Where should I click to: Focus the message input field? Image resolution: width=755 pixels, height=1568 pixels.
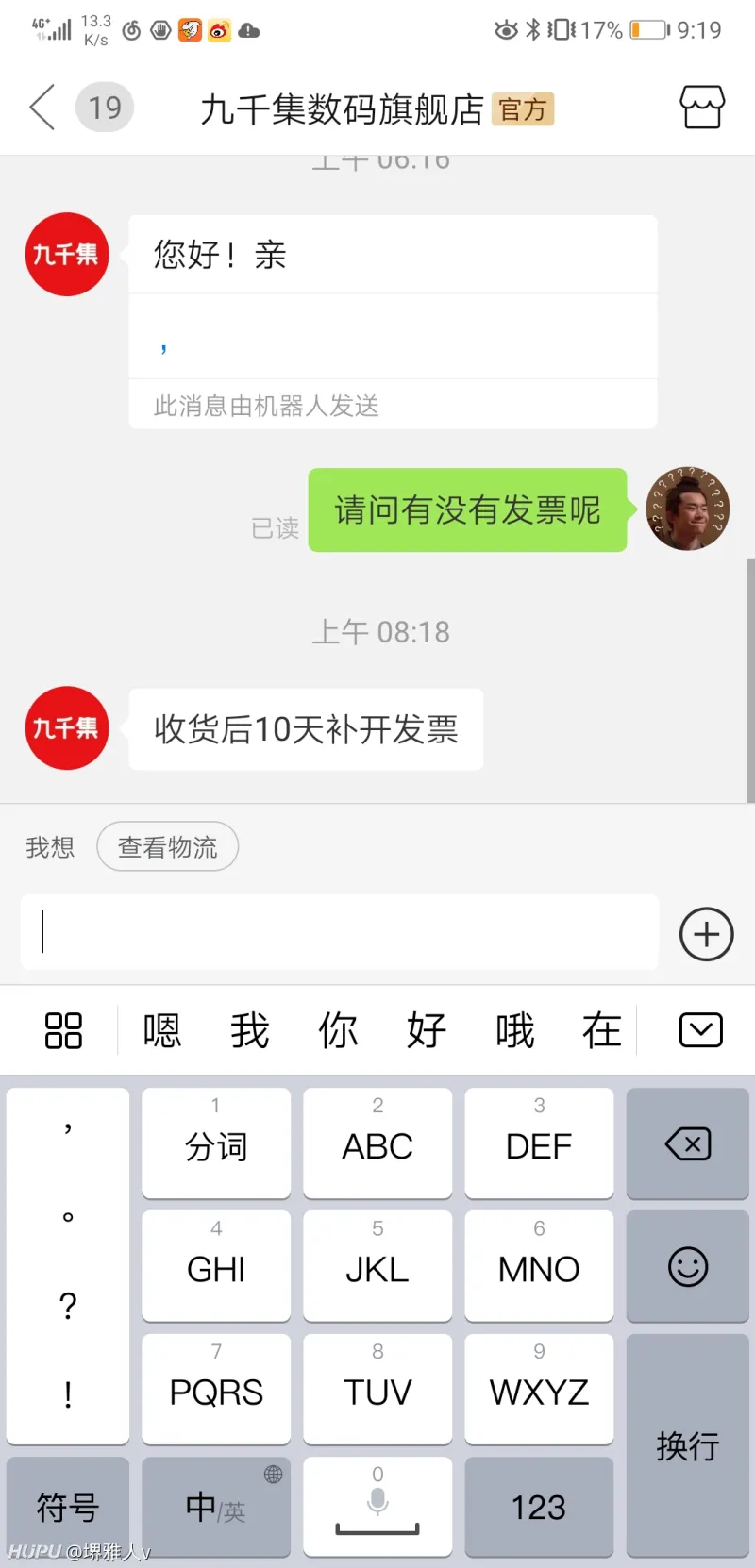click(x=340, y=933)
